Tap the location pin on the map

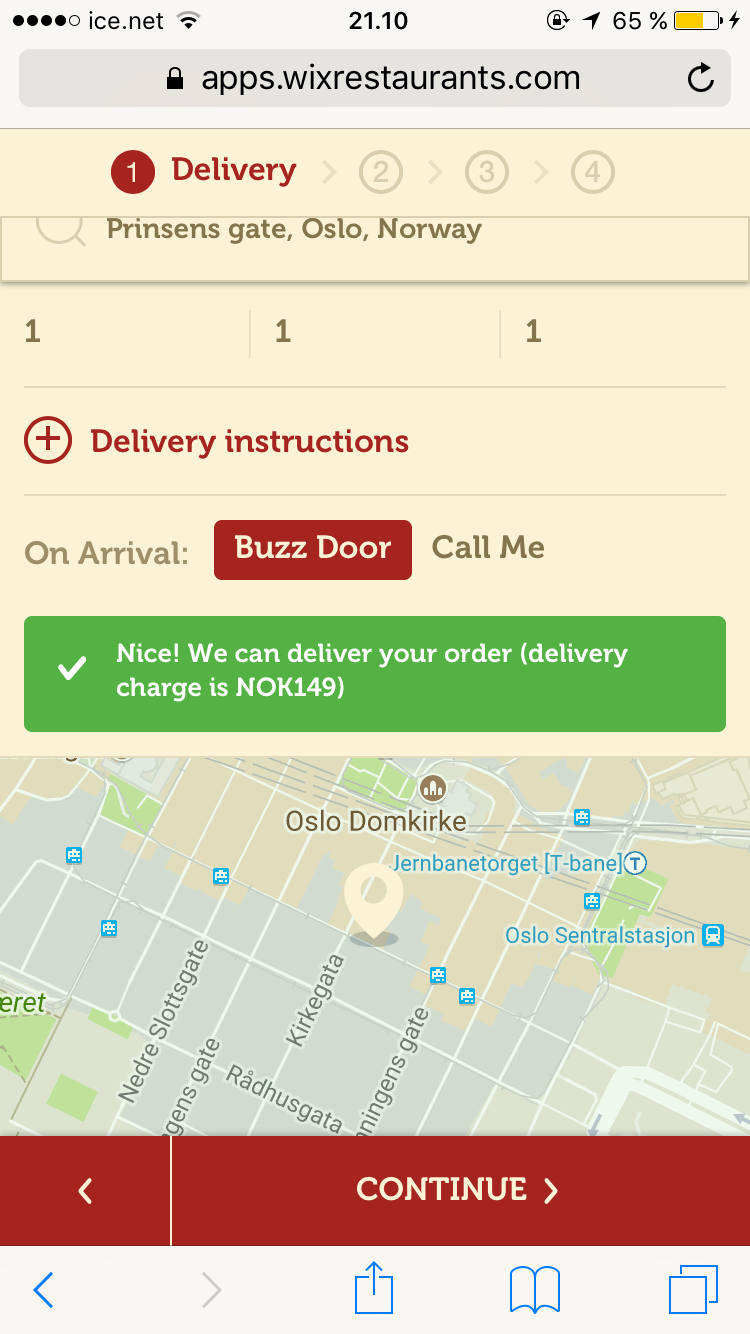(374, 903)
